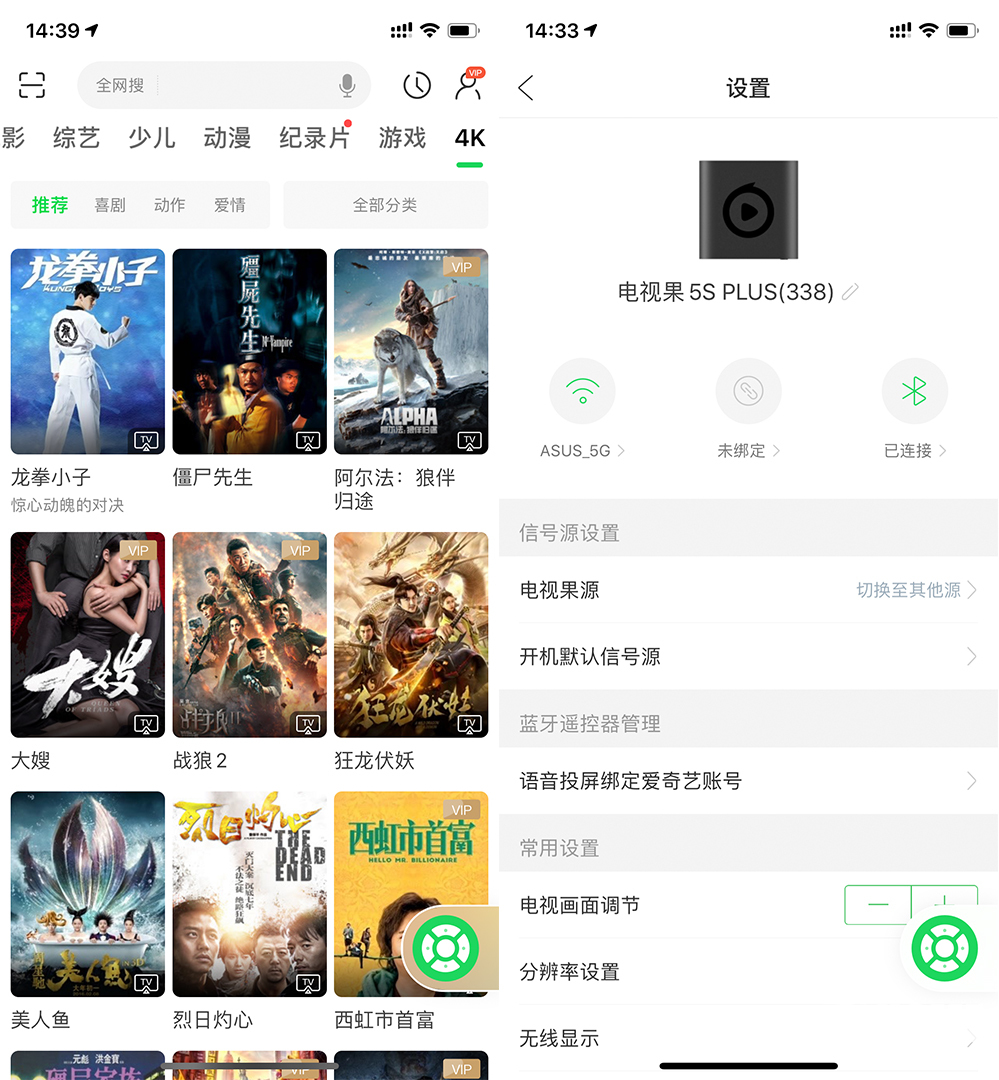Edit the device name 电视果 5S PLUS
The width and height of the screenshot is (999, 1080).
tap(851, 292)
